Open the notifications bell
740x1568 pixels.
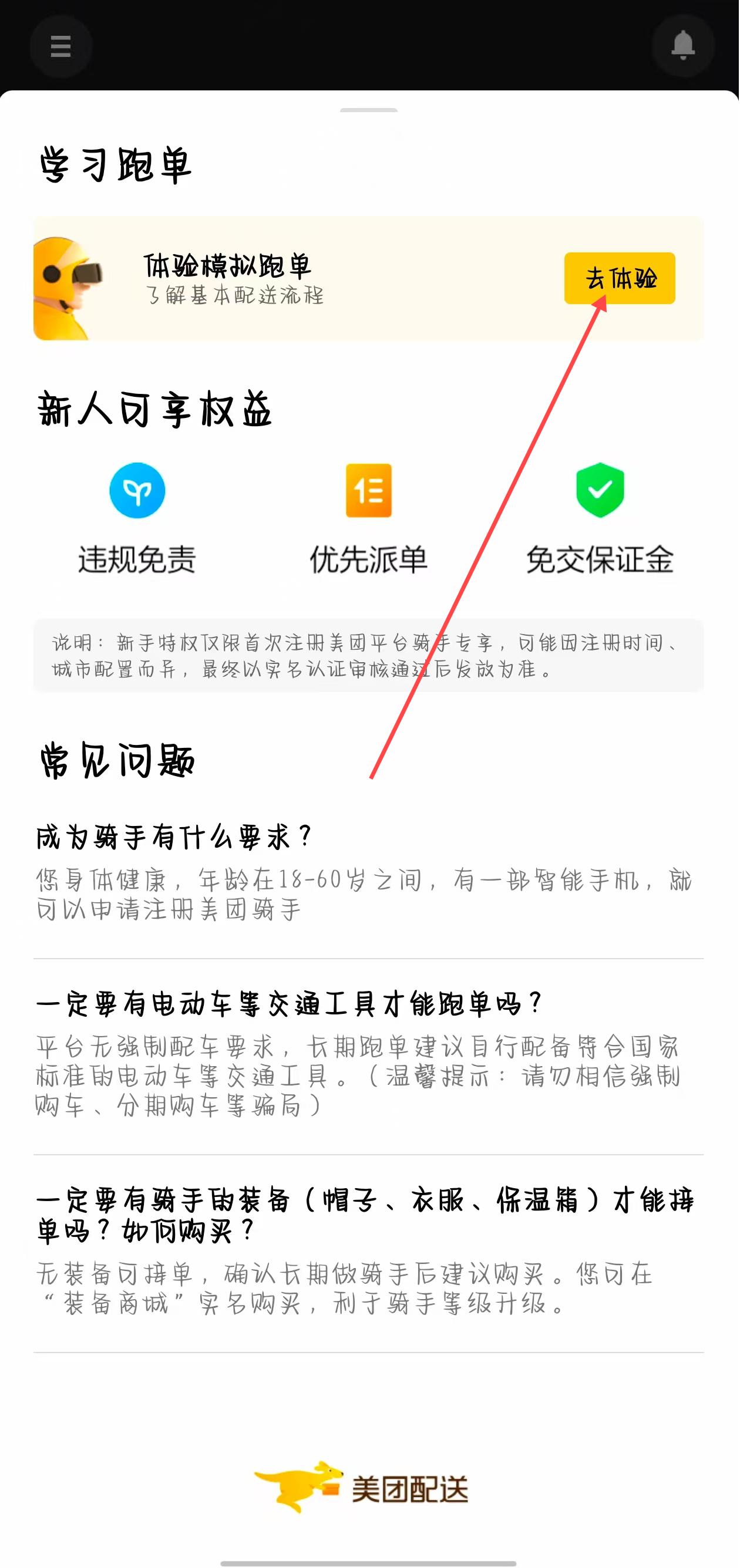click(x=683, y=45)
